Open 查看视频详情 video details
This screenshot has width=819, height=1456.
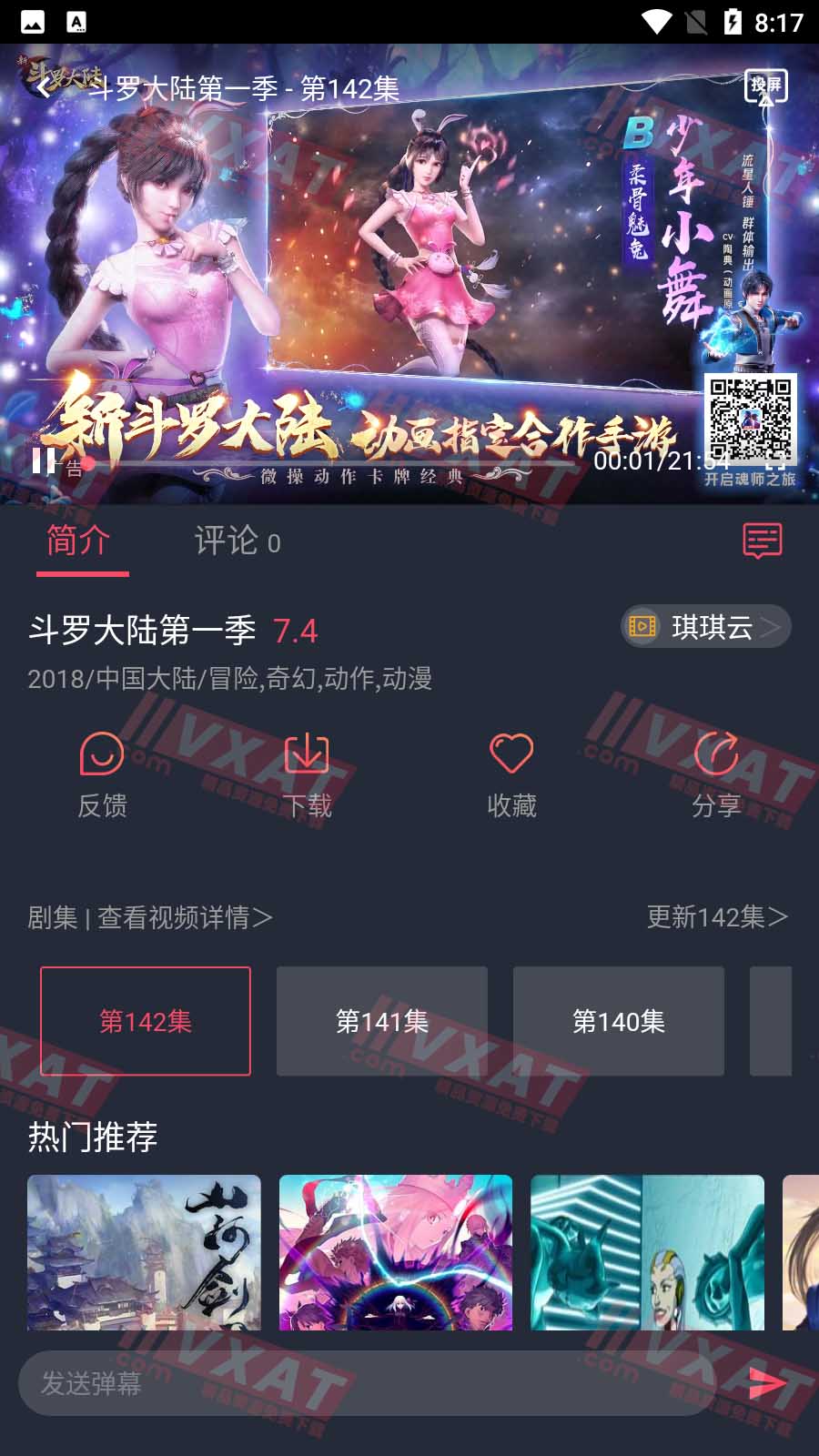[x=184, y=917]
